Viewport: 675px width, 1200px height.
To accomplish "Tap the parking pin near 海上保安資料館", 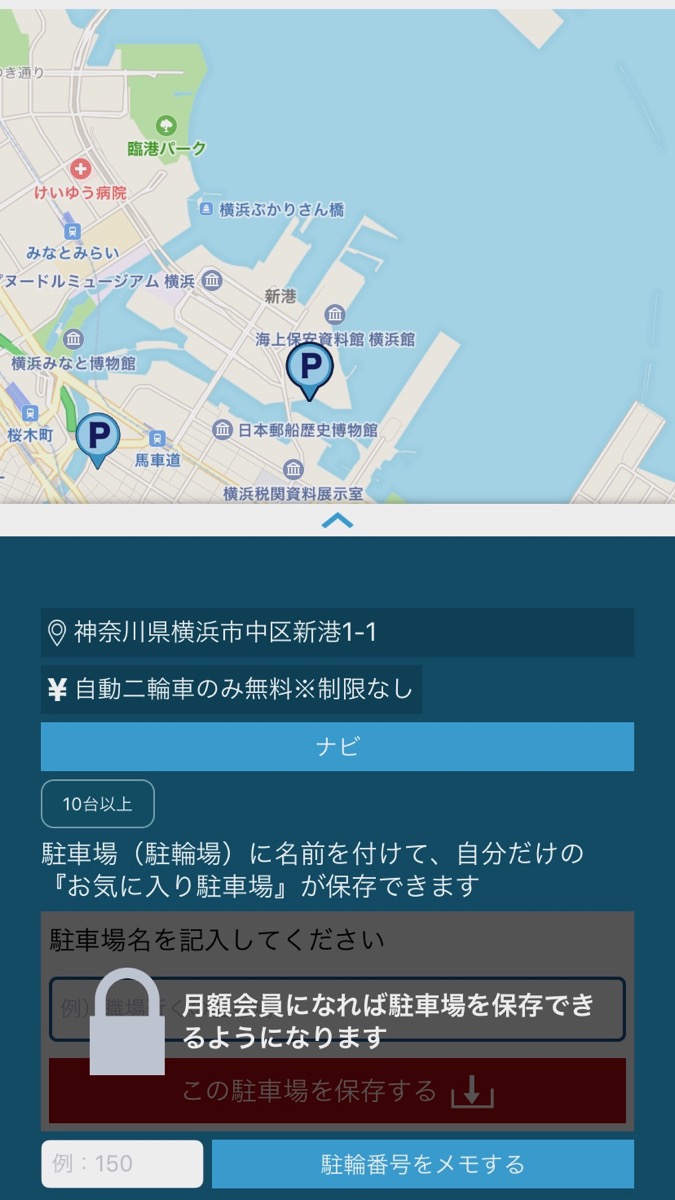I will 309,367.
